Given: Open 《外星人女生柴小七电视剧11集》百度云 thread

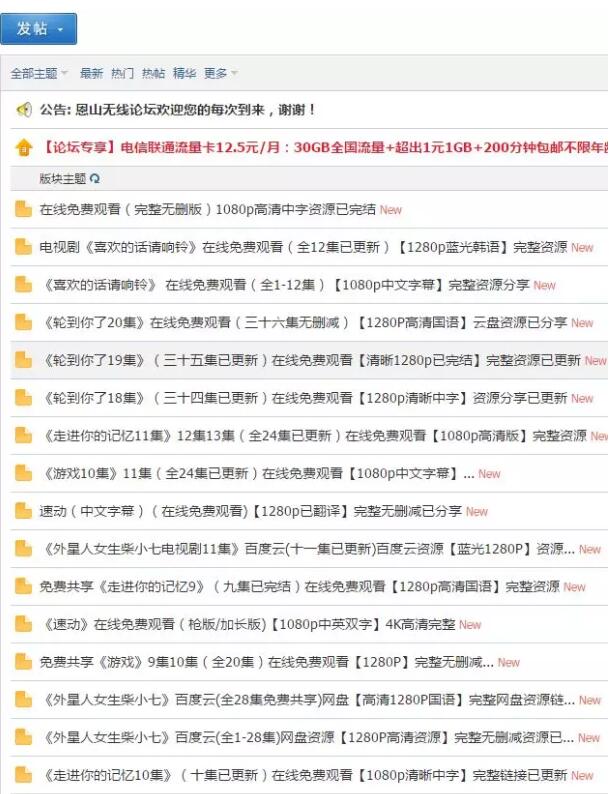Looking at the screenshot, I should point(300,549).
